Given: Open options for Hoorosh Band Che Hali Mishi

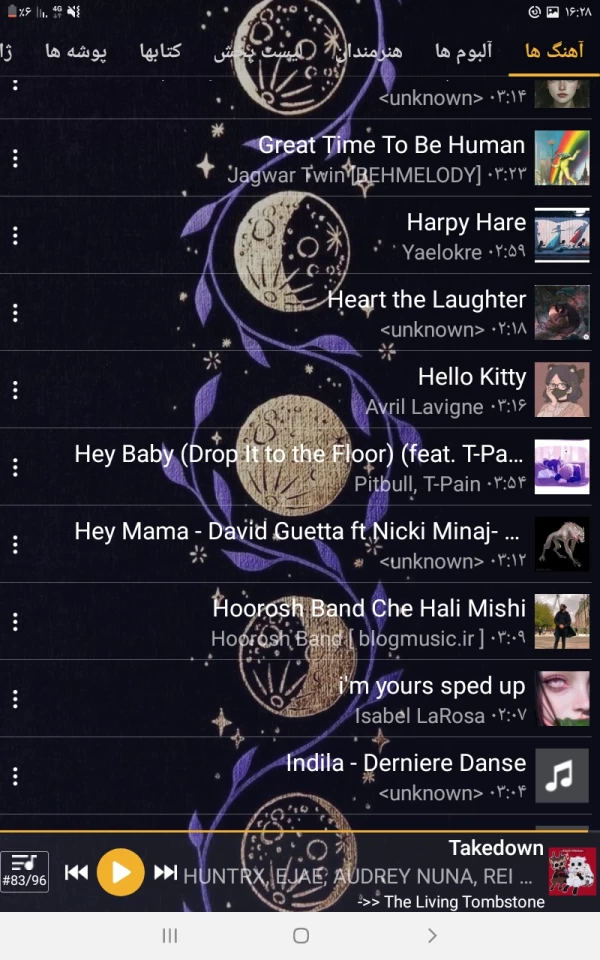Looking at the screenshot, I should (15, 621).
